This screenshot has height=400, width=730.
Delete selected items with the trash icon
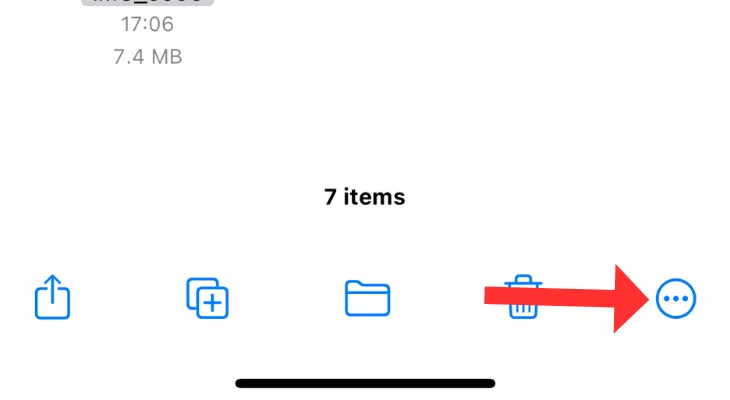pyautogui.click(x=521, y=298)
